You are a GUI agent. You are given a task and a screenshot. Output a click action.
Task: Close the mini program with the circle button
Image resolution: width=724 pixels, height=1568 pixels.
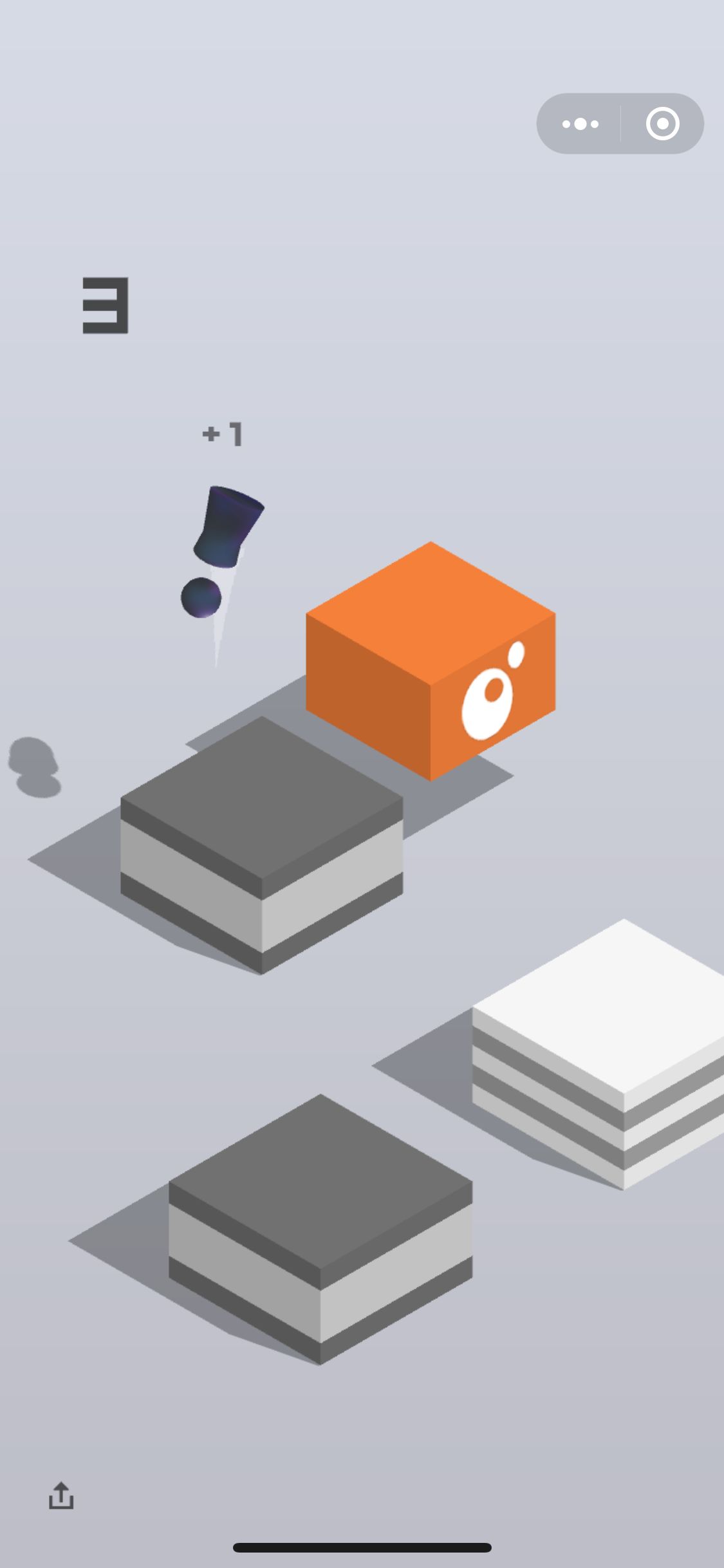662,124
